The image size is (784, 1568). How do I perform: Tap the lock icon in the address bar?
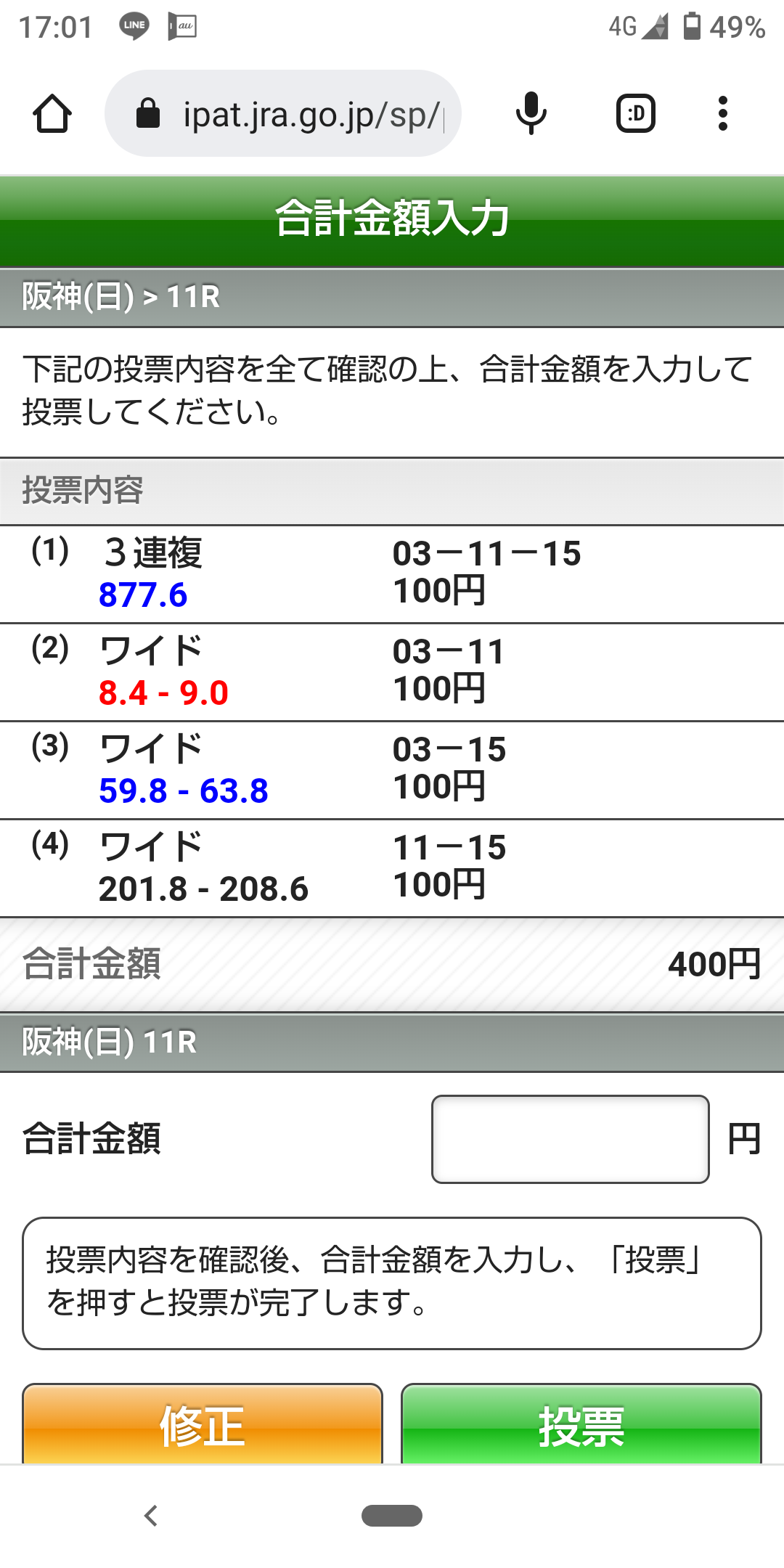(x=148, y=113)
